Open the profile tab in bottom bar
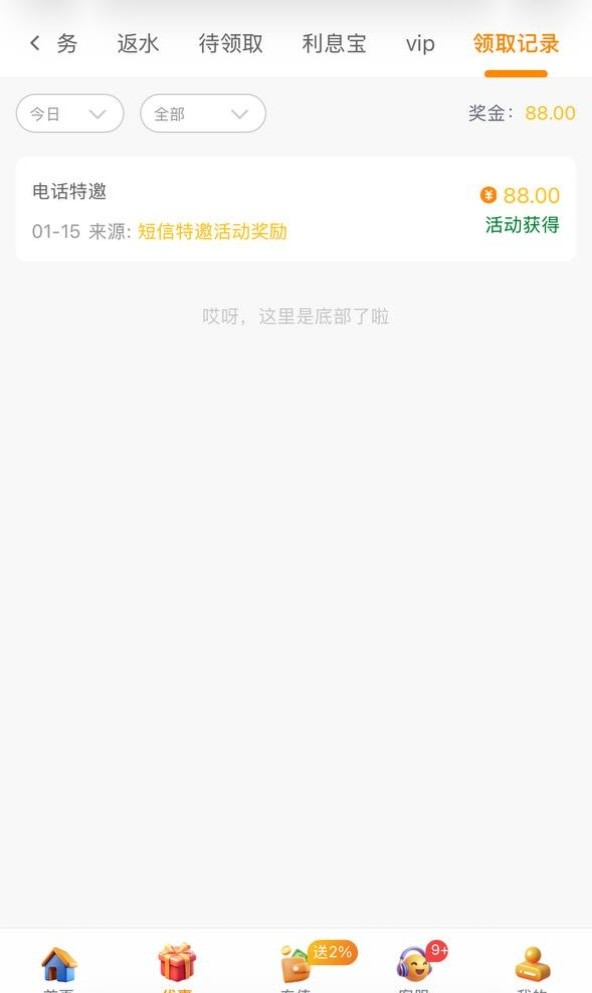Image resolution: width=592 pixels, height=993 pixels. click(532, 966)
